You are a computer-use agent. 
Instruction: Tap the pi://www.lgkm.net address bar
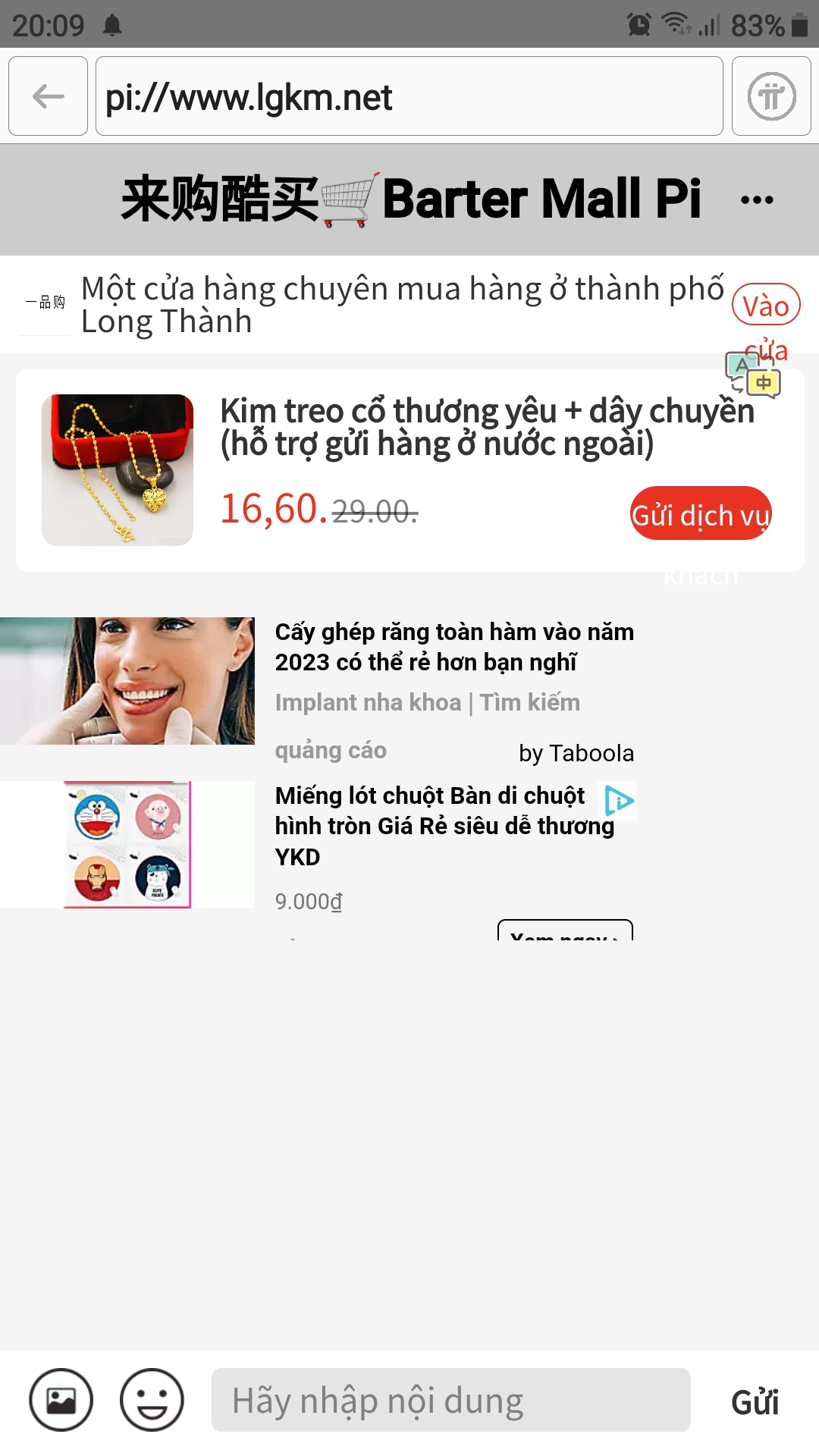pos(409,96)
